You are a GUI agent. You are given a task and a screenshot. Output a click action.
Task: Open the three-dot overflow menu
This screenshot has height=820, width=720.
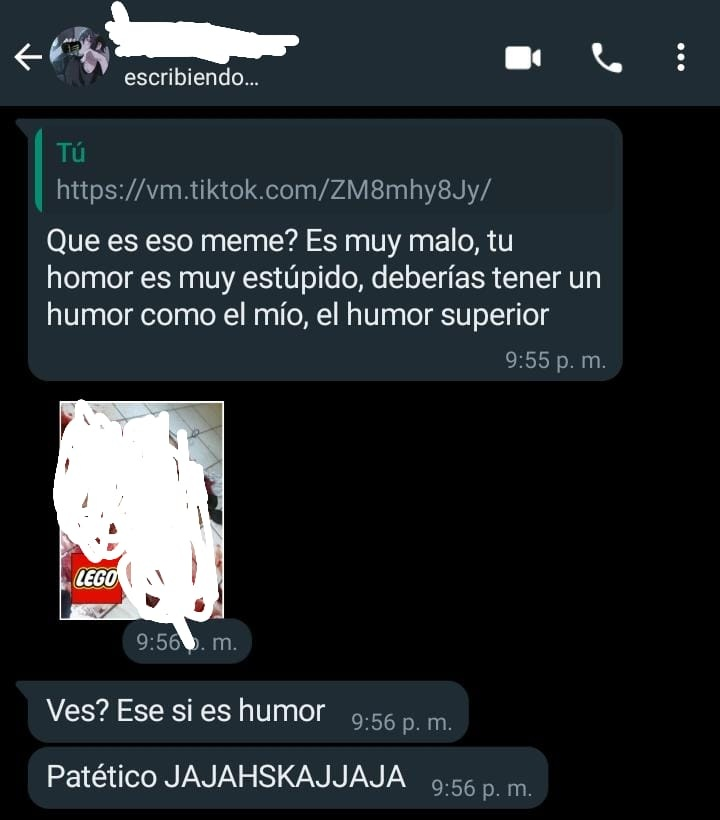[679, 58]
